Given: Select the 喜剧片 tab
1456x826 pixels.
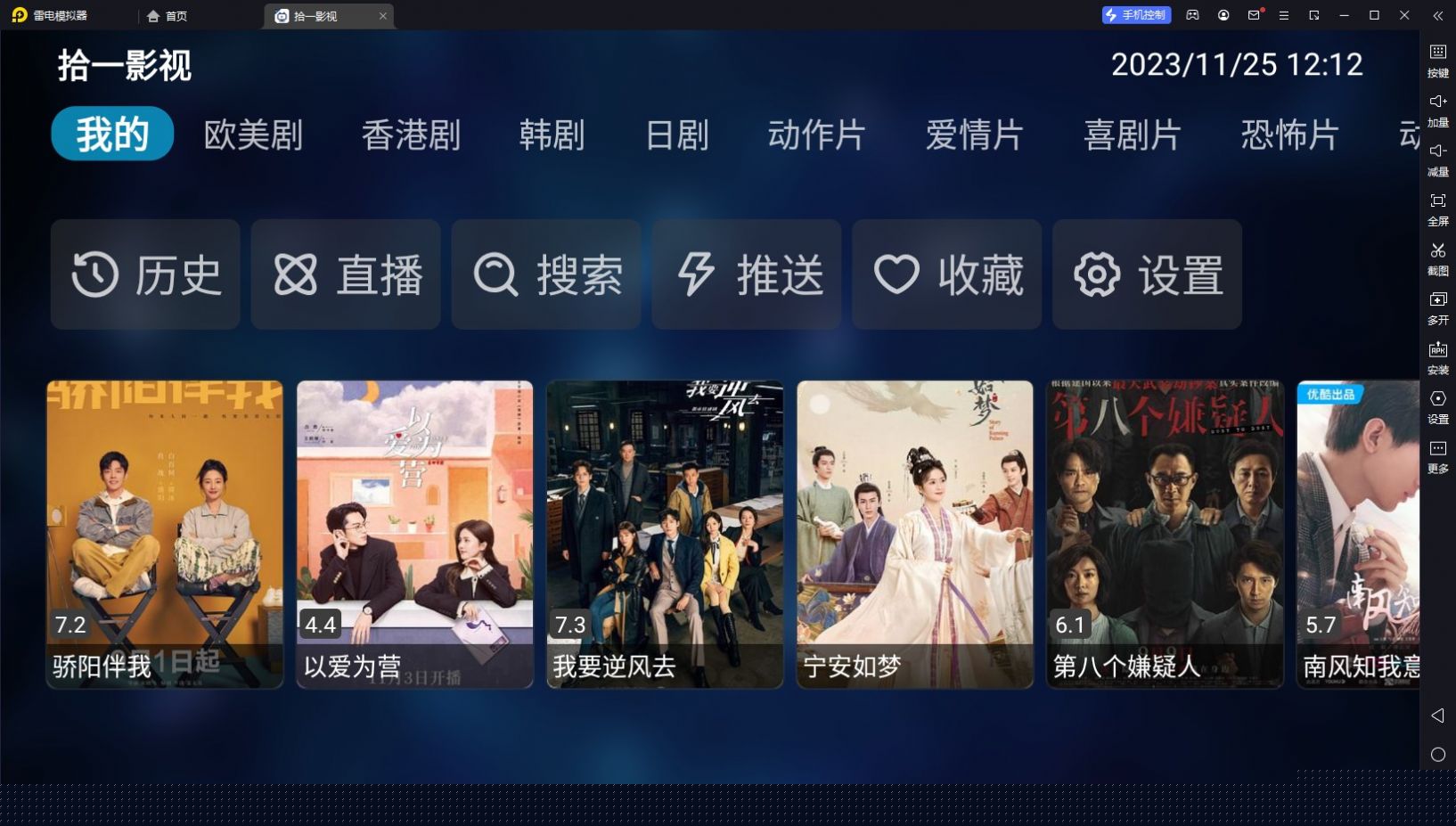Looking at the screenshot, I should [x=1132, y=135].
